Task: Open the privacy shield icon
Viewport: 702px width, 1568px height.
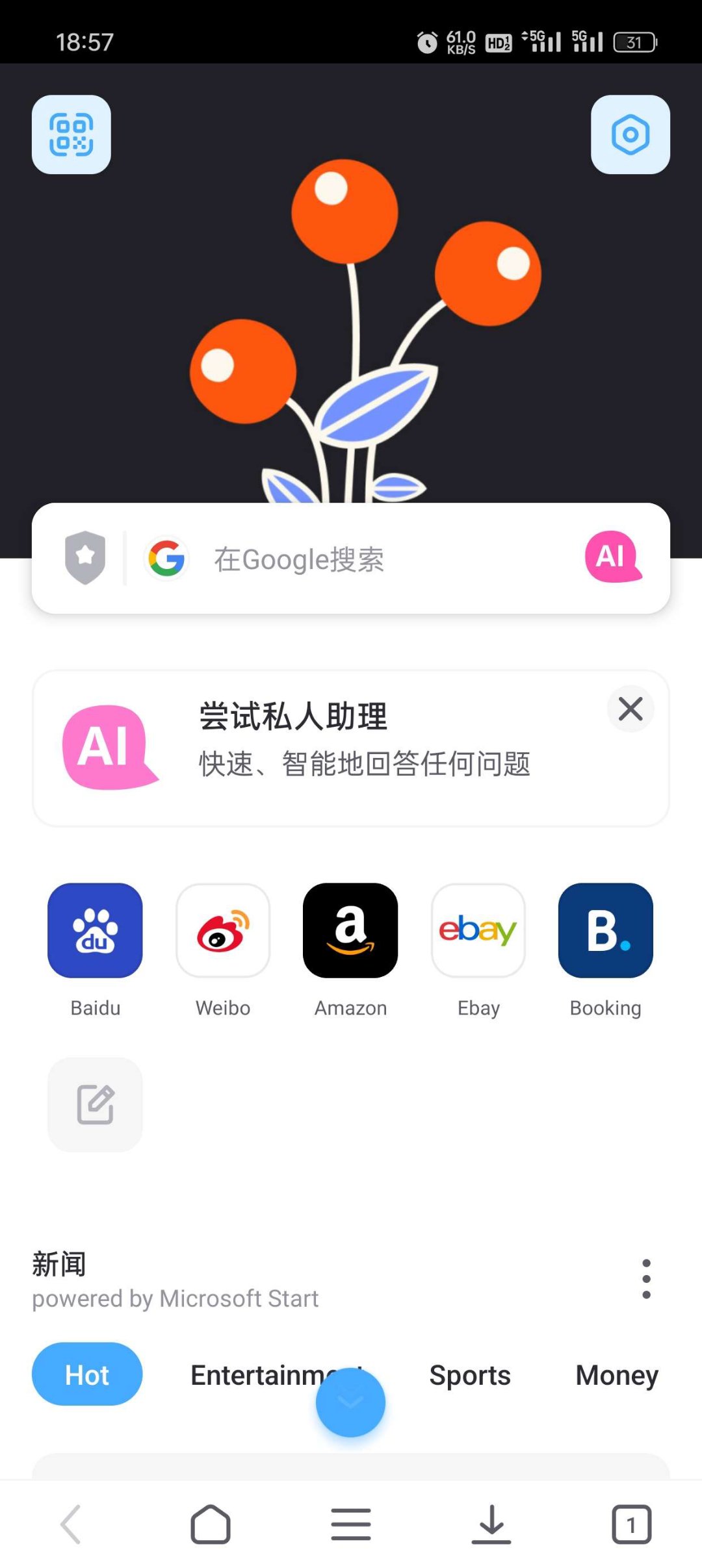Action: [85, 558]
